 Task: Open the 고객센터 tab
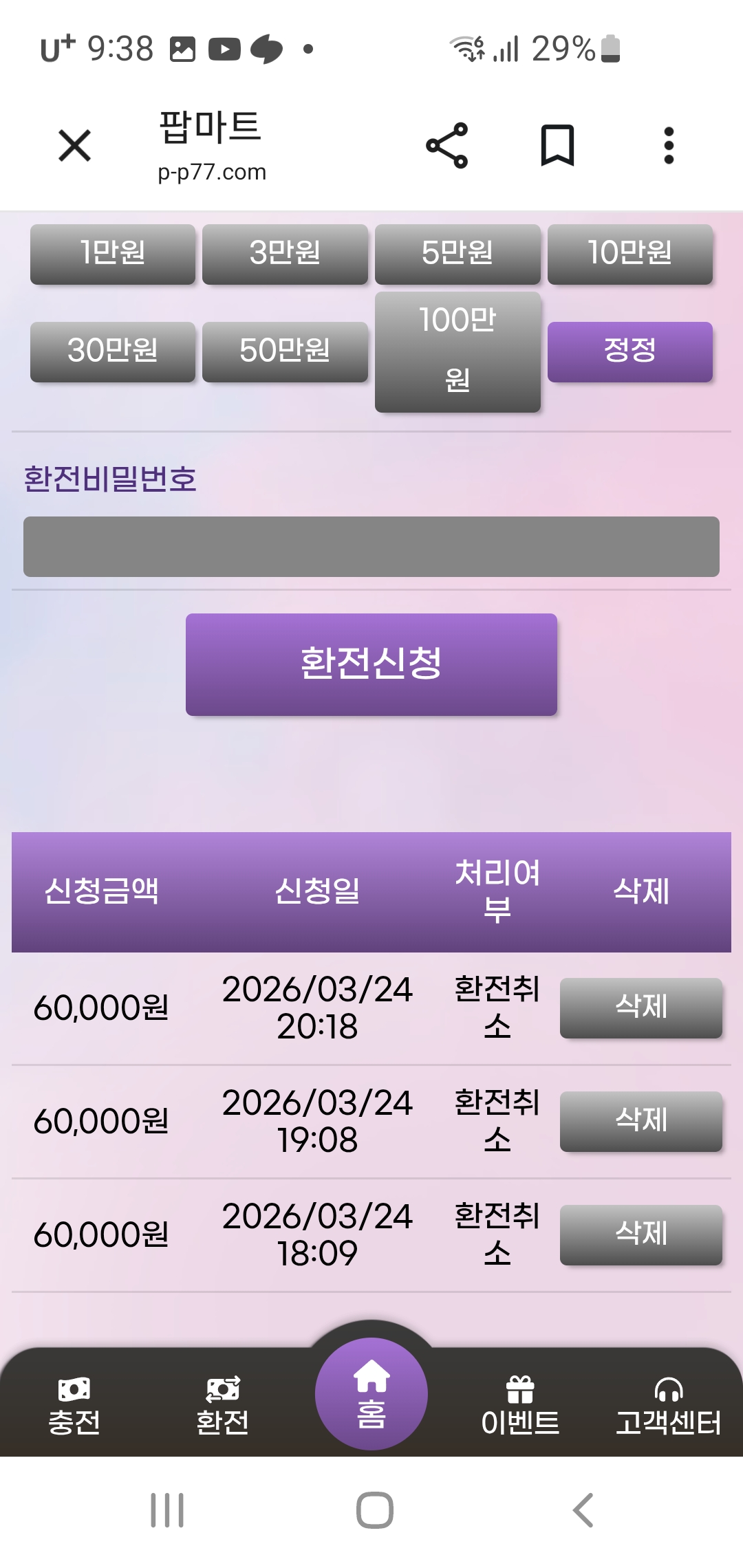click(668, 1406)
